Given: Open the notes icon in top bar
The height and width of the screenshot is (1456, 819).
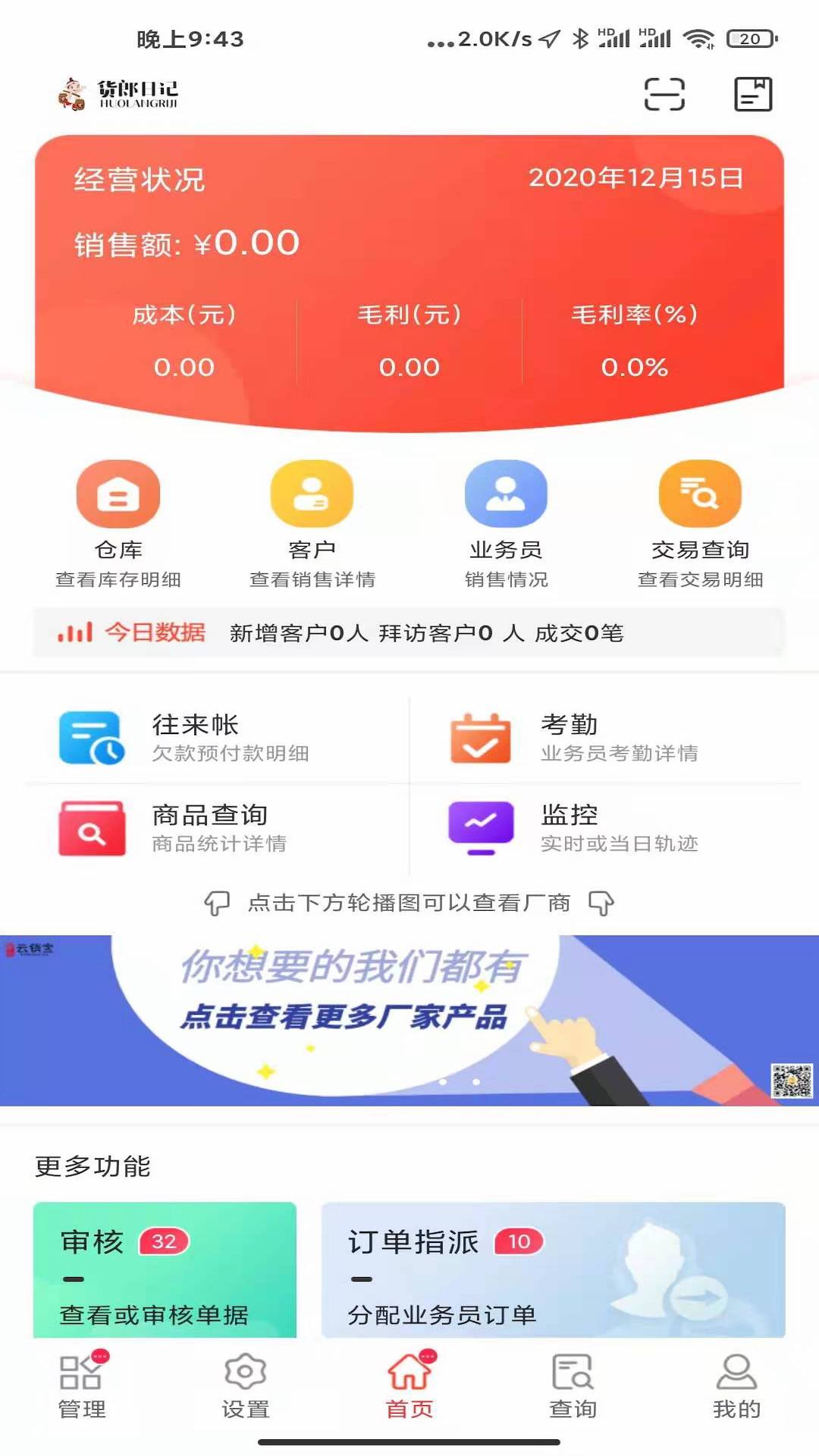Looking at the screenshot, I should [753, 93].
